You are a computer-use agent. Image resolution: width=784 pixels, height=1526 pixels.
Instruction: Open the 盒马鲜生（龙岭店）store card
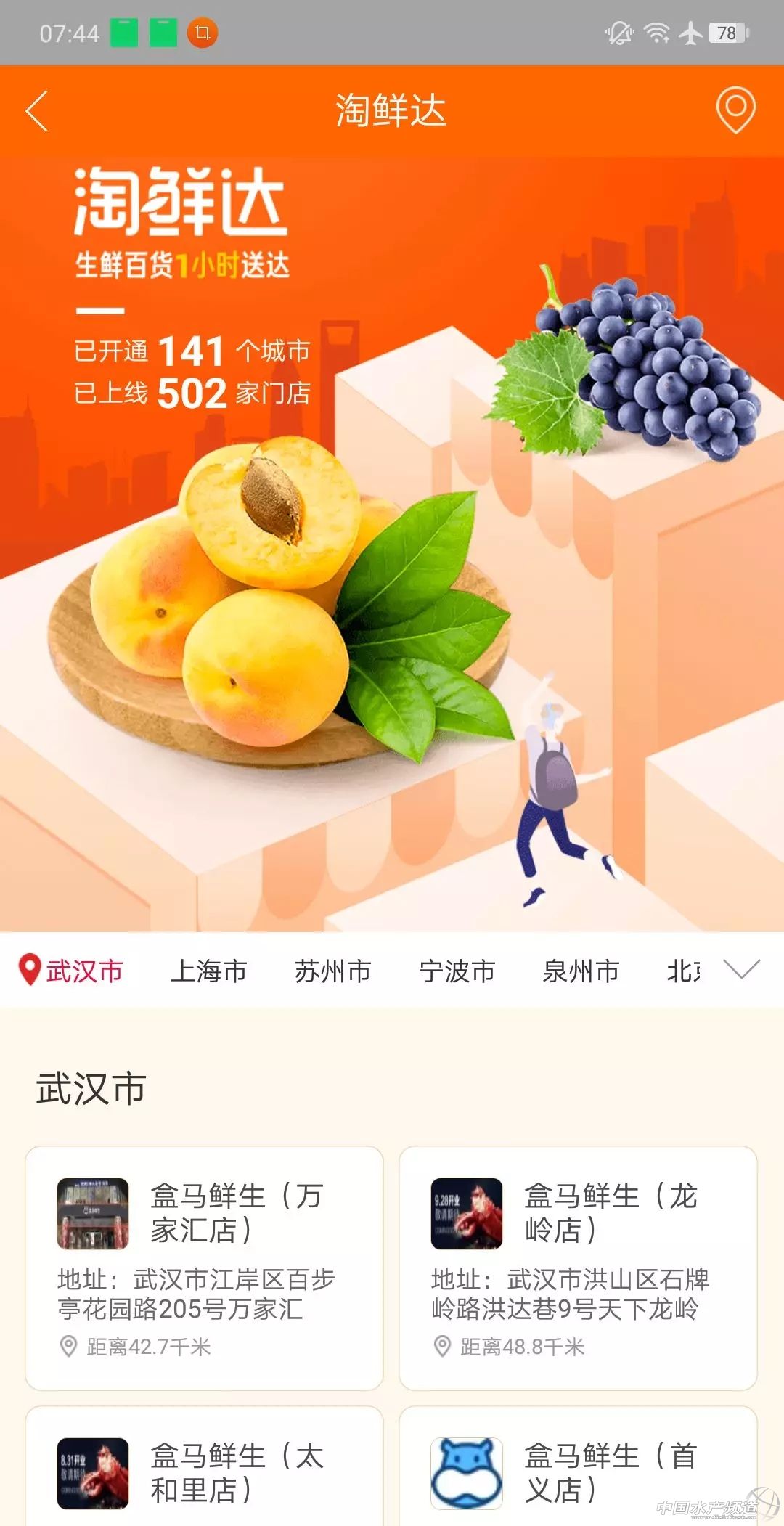[x=578, y=1268]
